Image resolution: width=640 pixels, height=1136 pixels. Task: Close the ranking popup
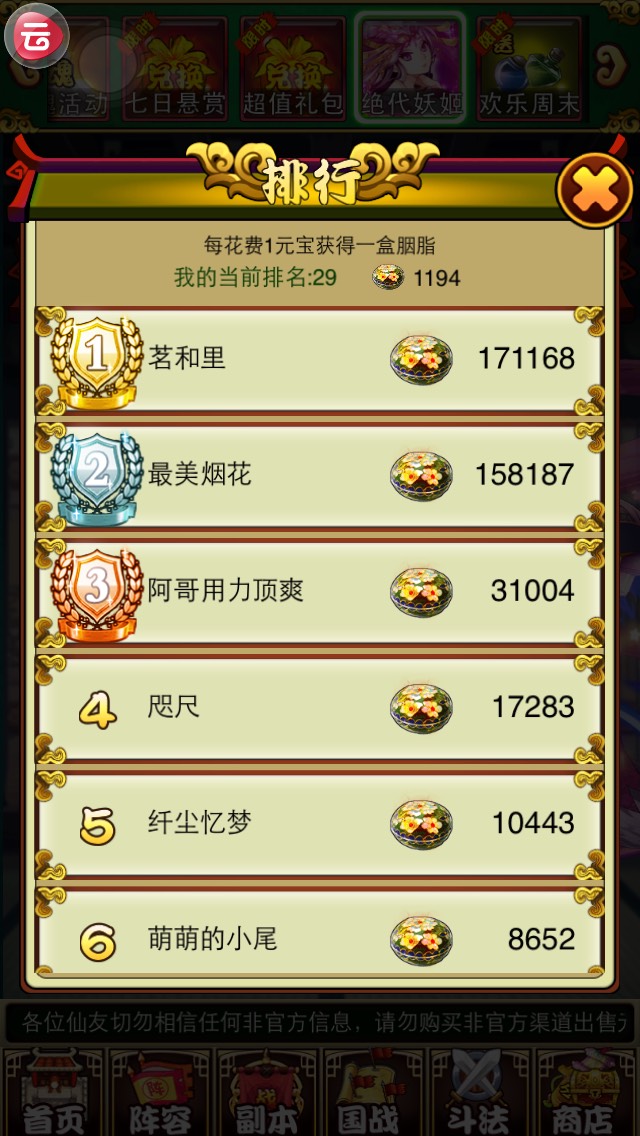pos(594,189)
